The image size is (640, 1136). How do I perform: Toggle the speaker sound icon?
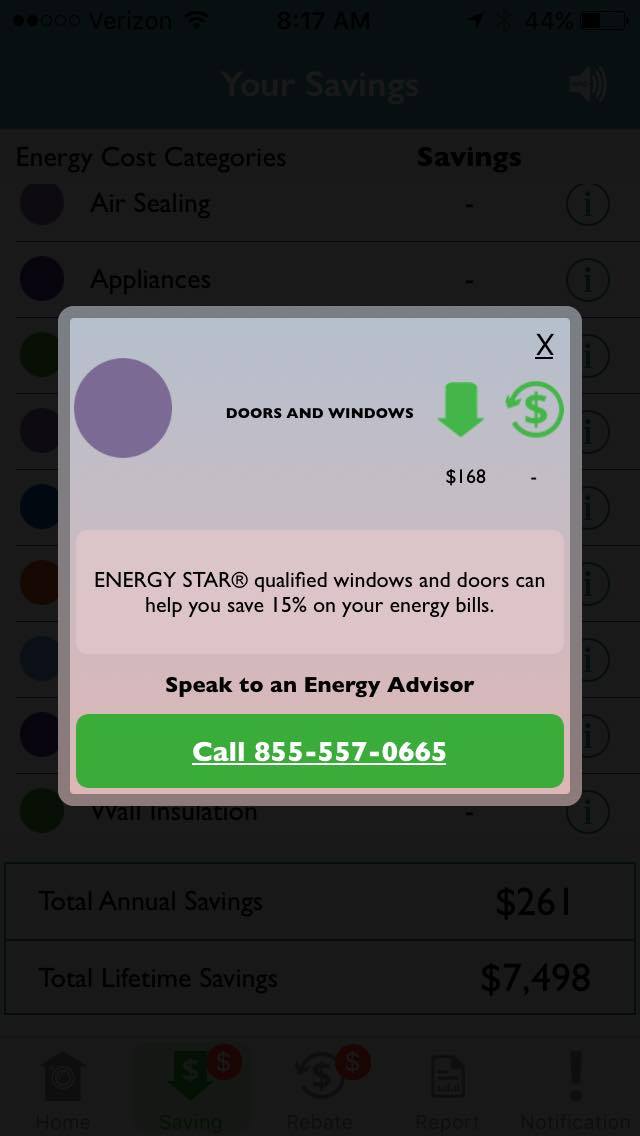(x=587, y=85)
